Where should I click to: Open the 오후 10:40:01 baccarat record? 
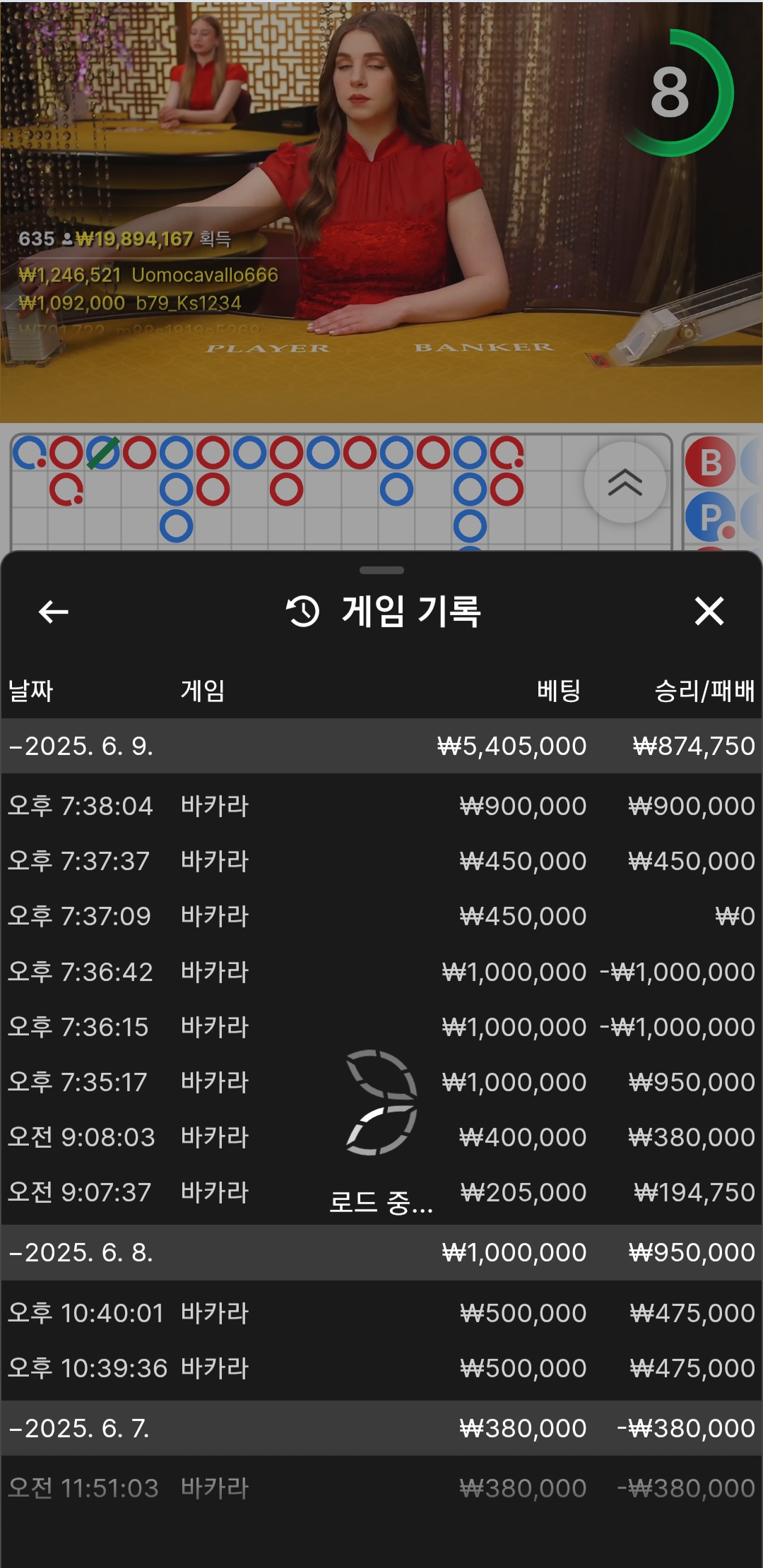(x=381, y=1313)
